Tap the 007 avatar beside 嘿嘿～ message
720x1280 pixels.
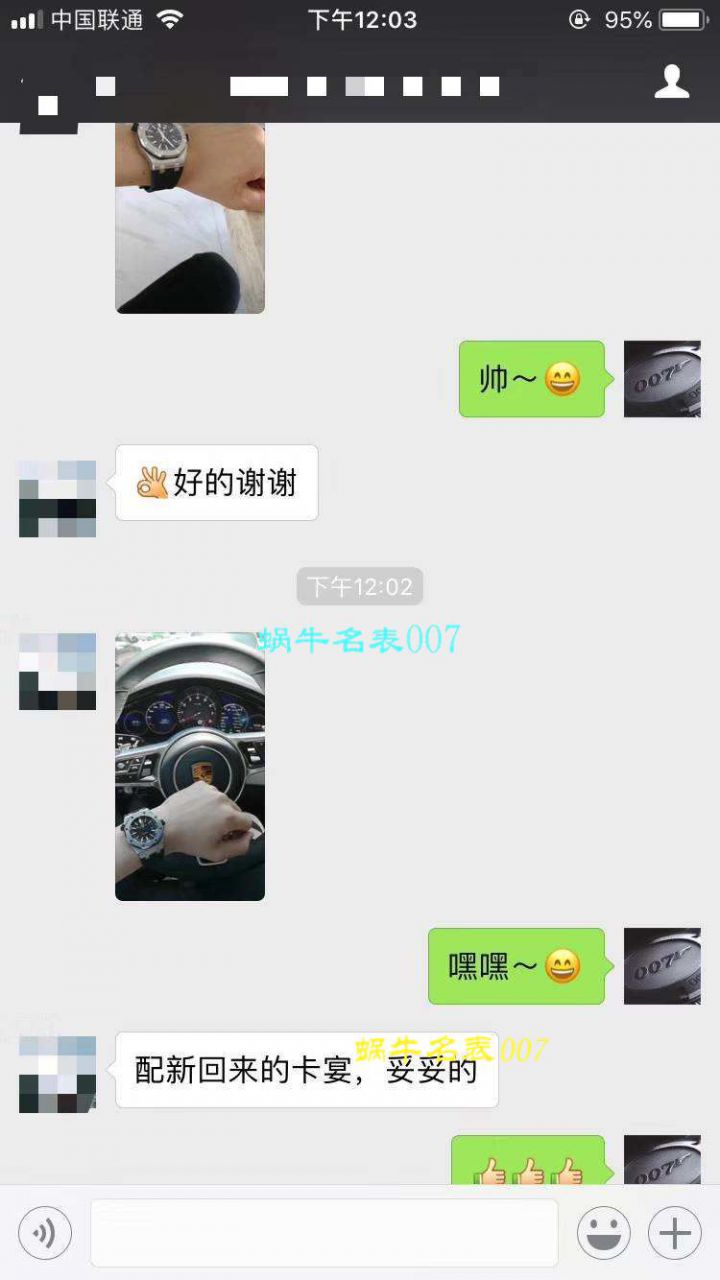662,966
